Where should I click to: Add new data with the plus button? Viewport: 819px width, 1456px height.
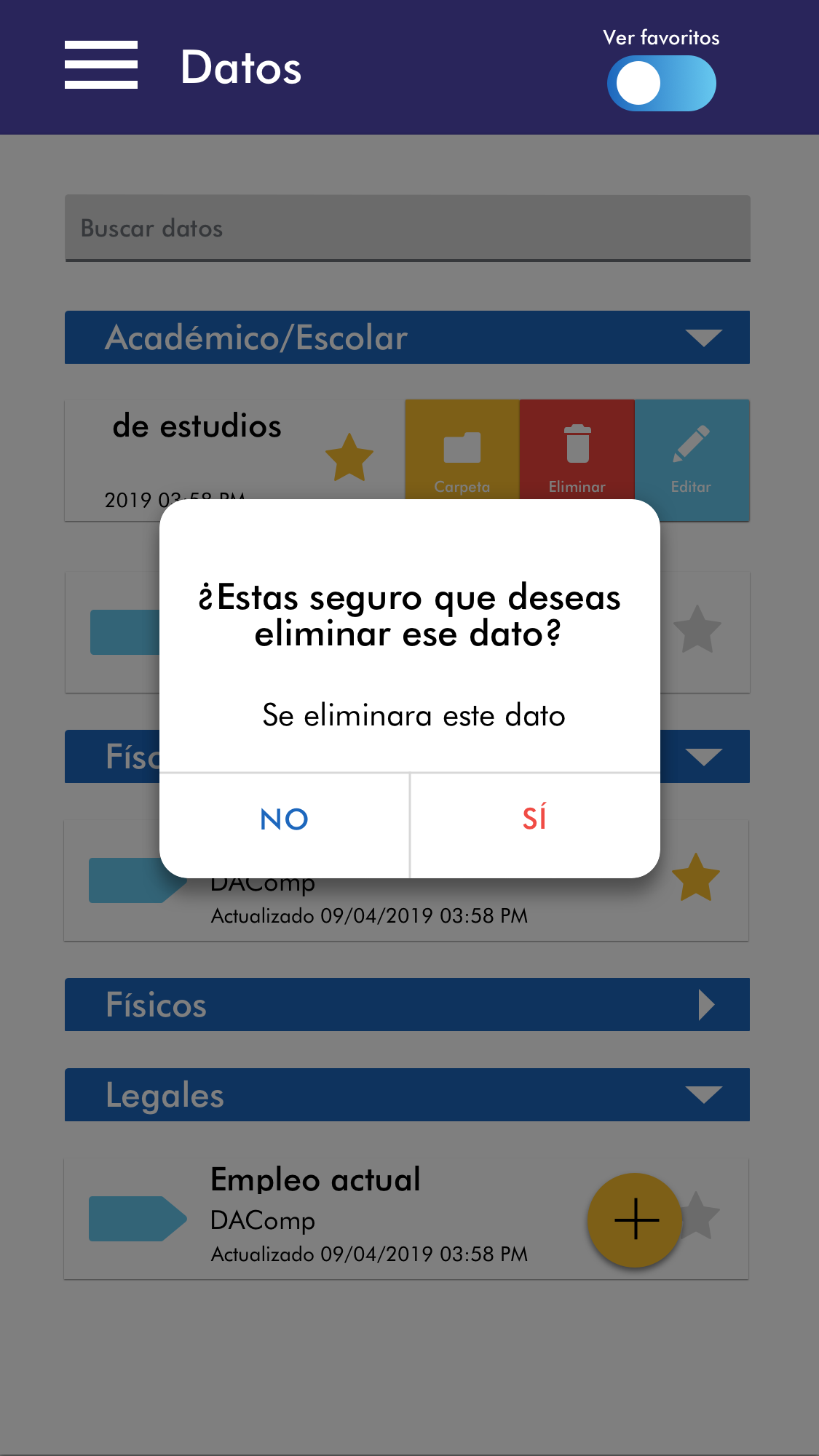(636, 1220)
